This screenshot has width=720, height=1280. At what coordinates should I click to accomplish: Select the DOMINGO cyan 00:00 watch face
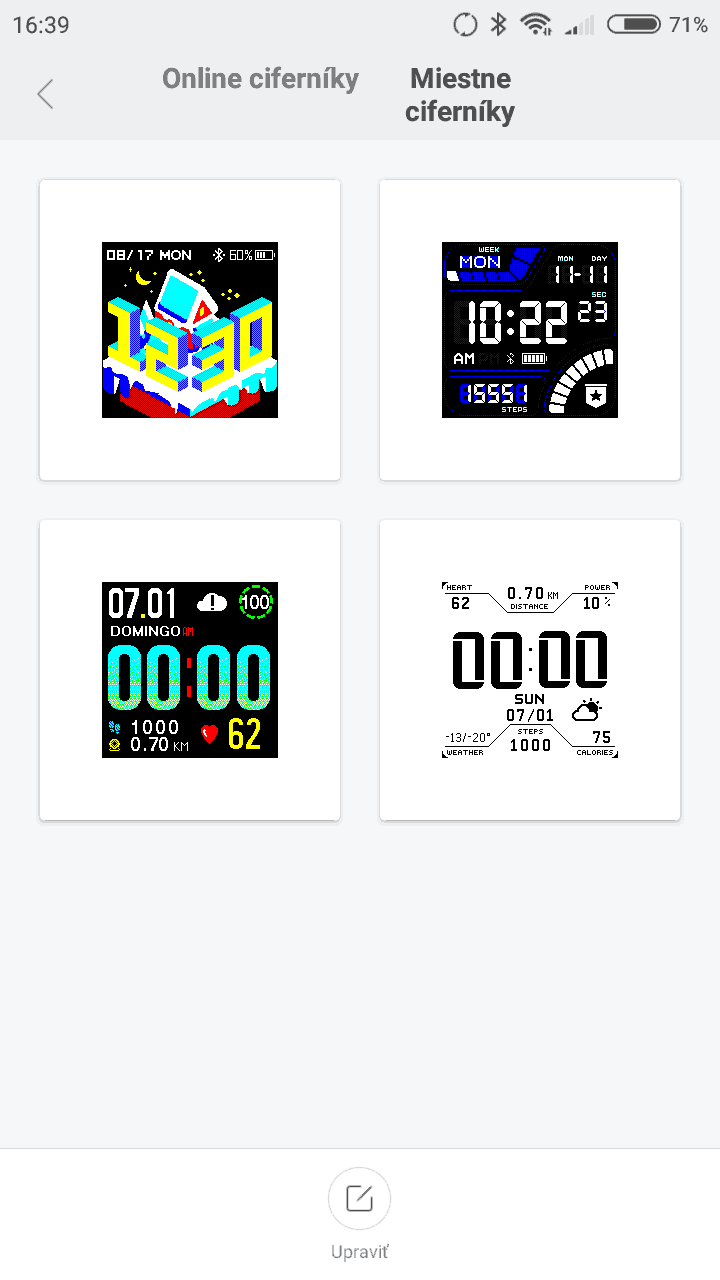pos(190,670)
